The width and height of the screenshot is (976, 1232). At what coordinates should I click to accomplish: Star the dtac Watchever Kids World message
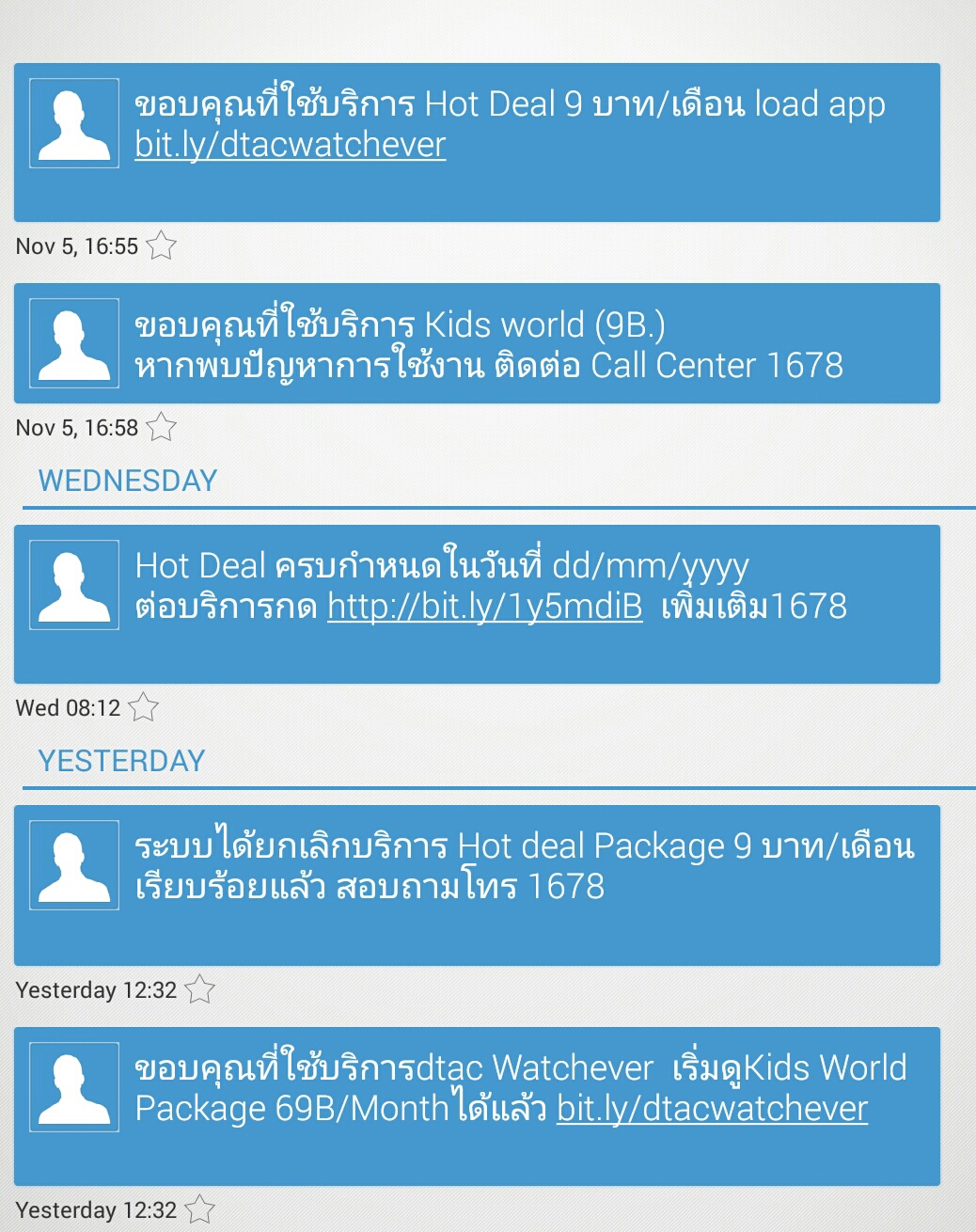199,1209
